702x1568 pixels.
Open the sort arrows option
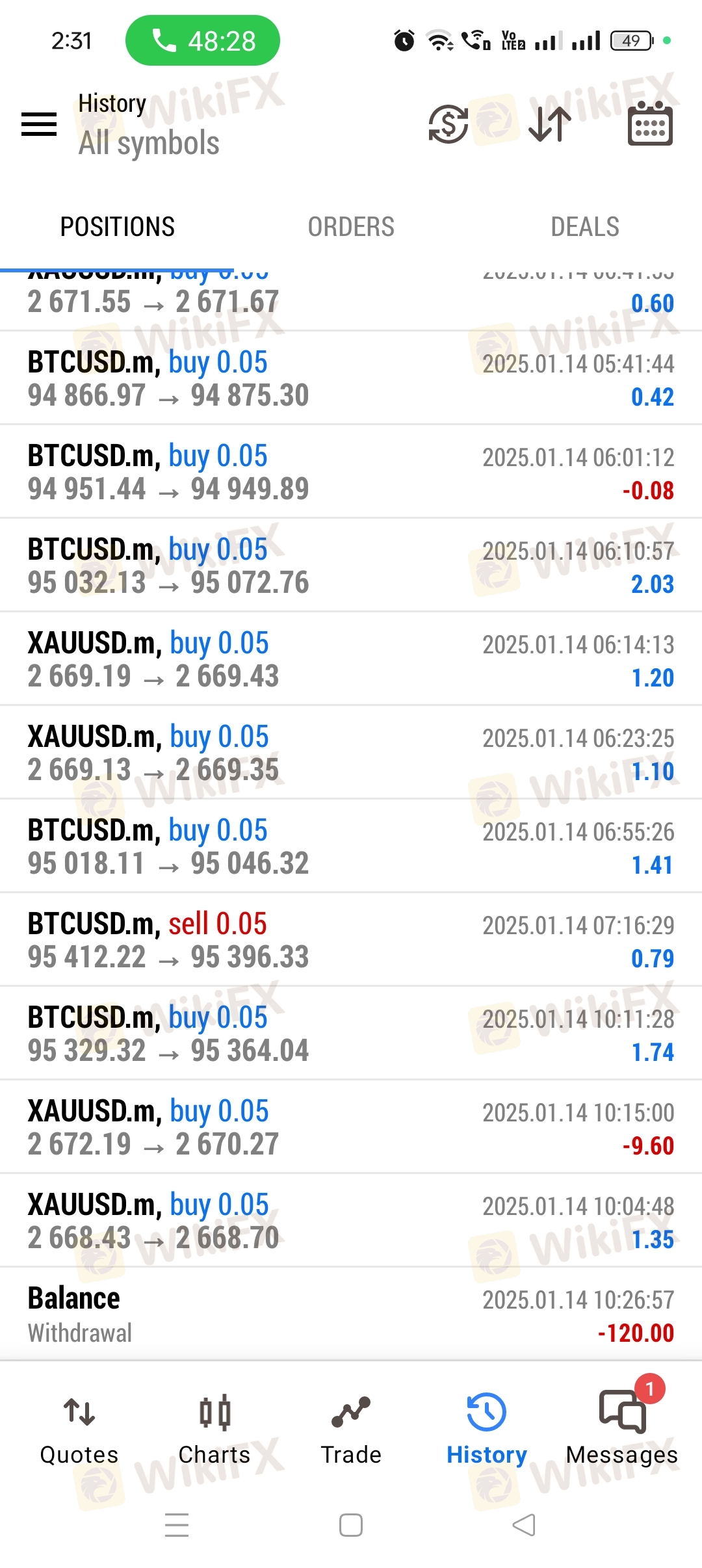tap(550, 124)
